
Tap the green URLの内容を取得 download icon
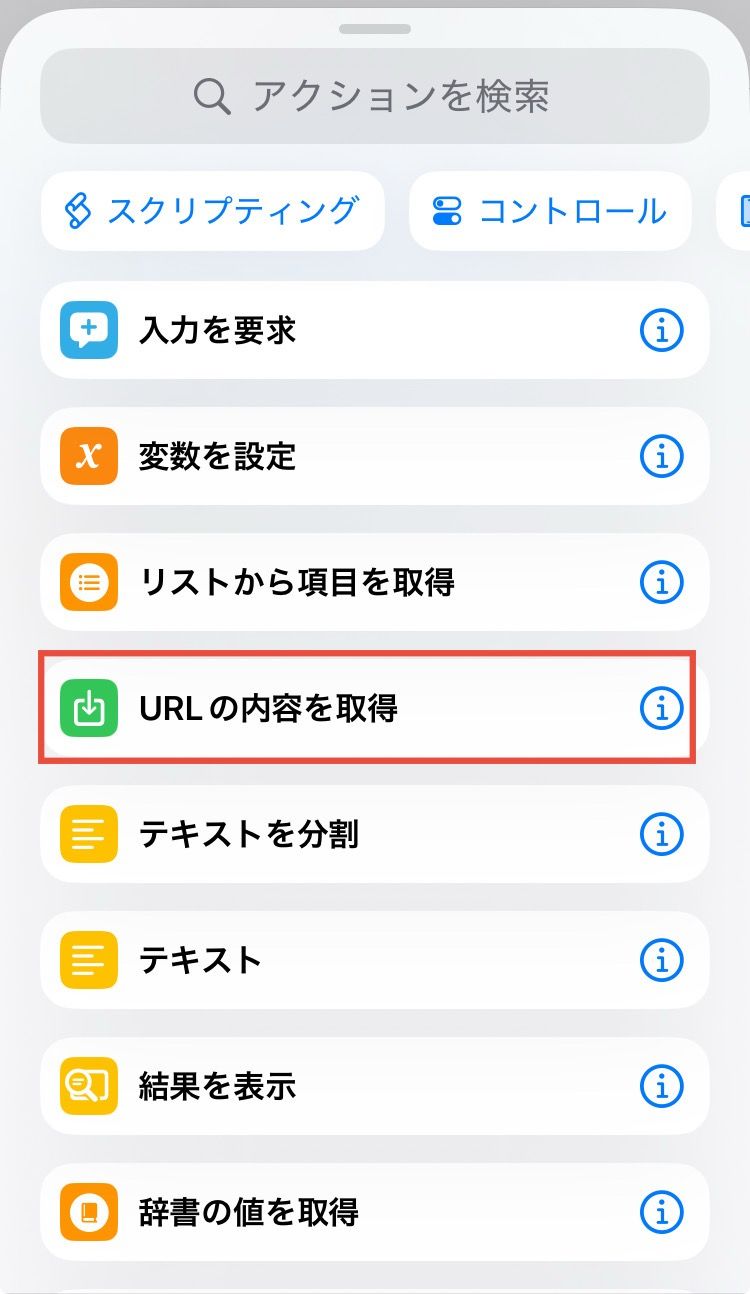[88, 708]
